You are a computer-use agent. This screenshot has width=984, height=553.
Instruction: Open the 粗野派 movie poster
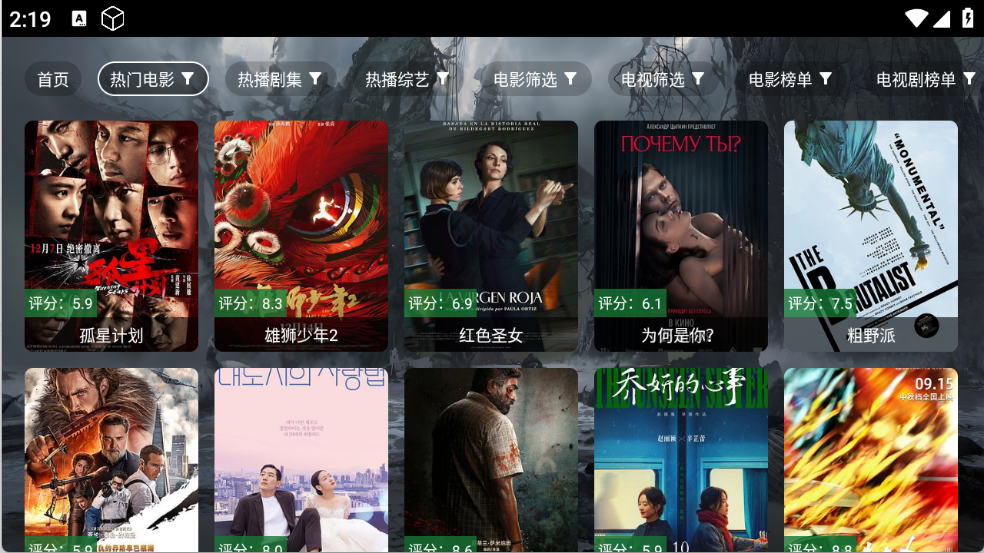871,236
